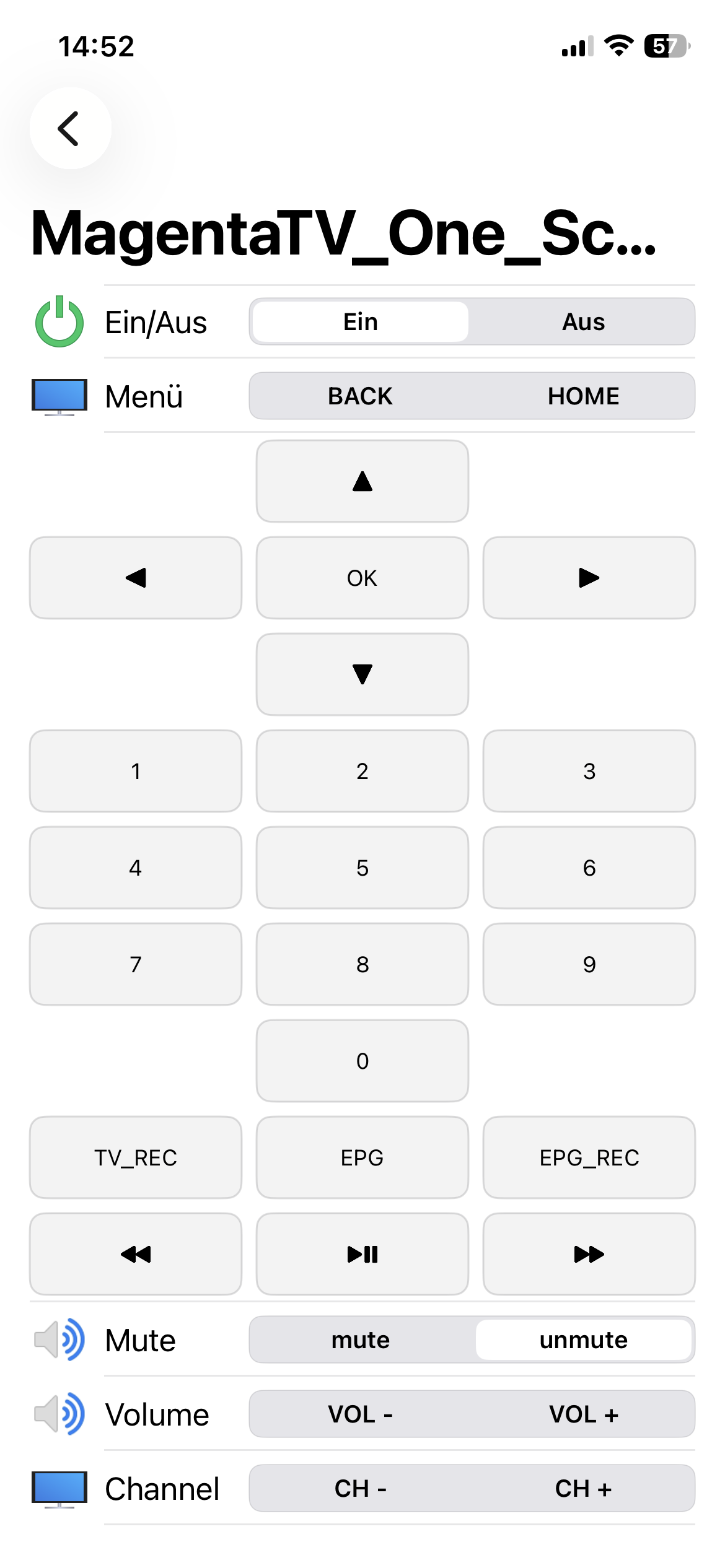Image resolution: width=725 pixels, height=1568 pixels.
Task: Confirm selection with OK
Action: pyautogui.click(x=362, y=578)
